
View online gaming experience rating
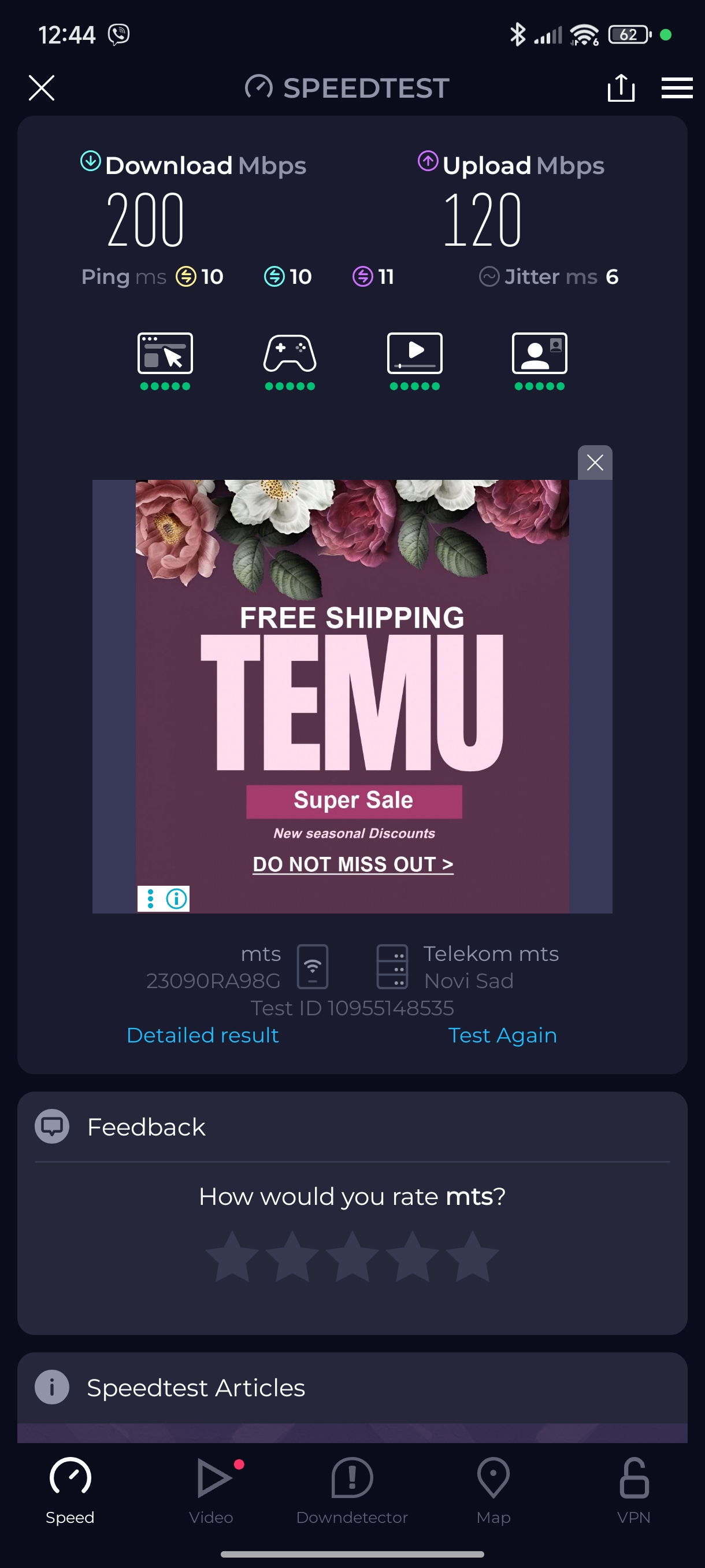pos(290,359)
